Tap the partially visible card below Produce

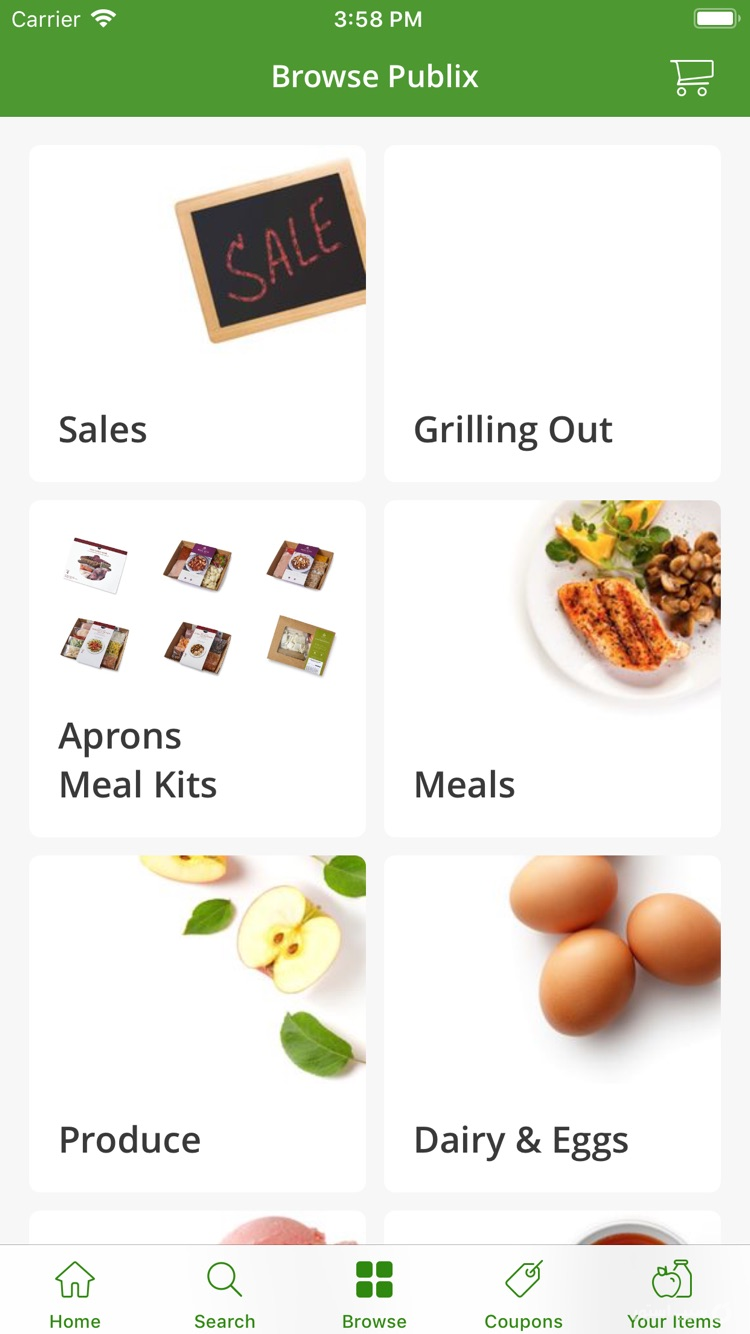click(197, 1225)
